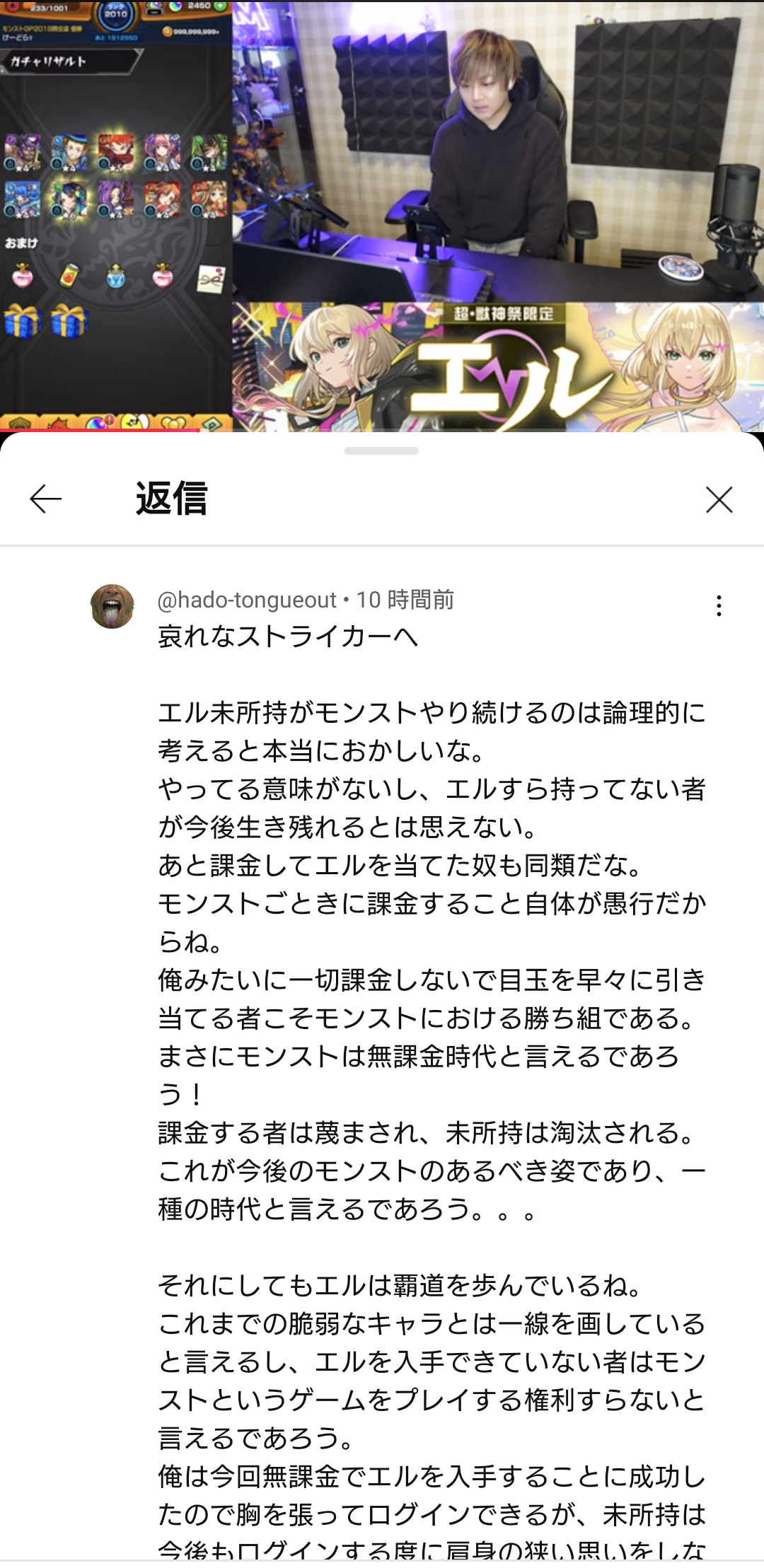Open @hado-tongueout's profile avatar
764x1568 pixels.
click(112, 606)
